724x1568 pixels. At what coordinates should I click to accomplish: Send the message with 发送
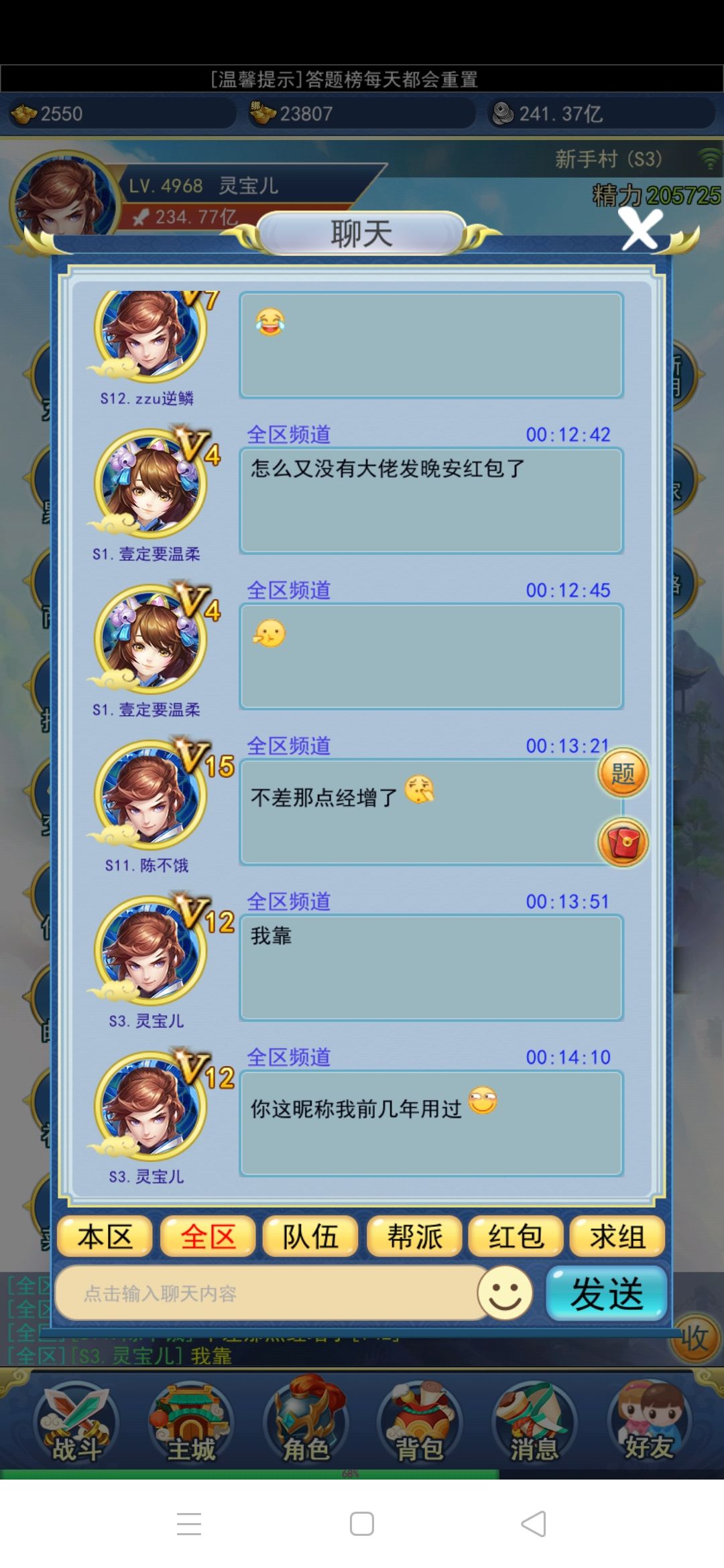click(x=607, y=1293)
